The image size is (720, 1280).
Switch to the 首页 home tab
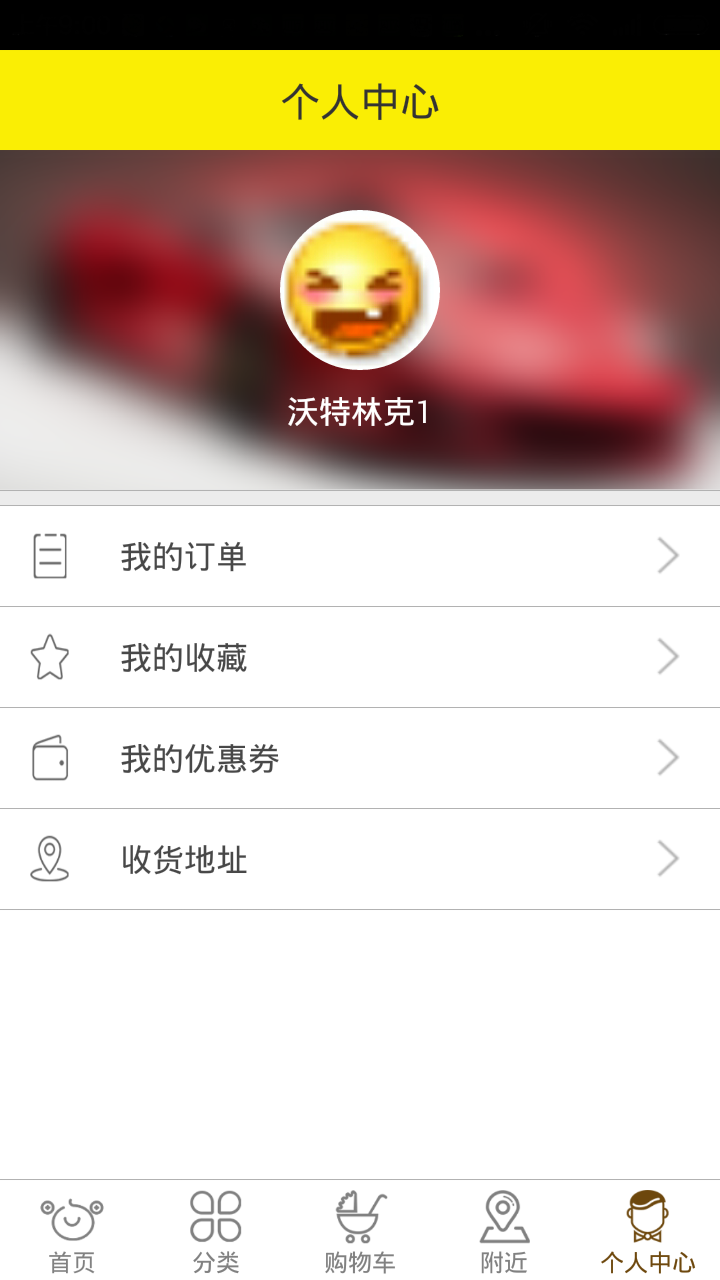(x=72, y=1231)
